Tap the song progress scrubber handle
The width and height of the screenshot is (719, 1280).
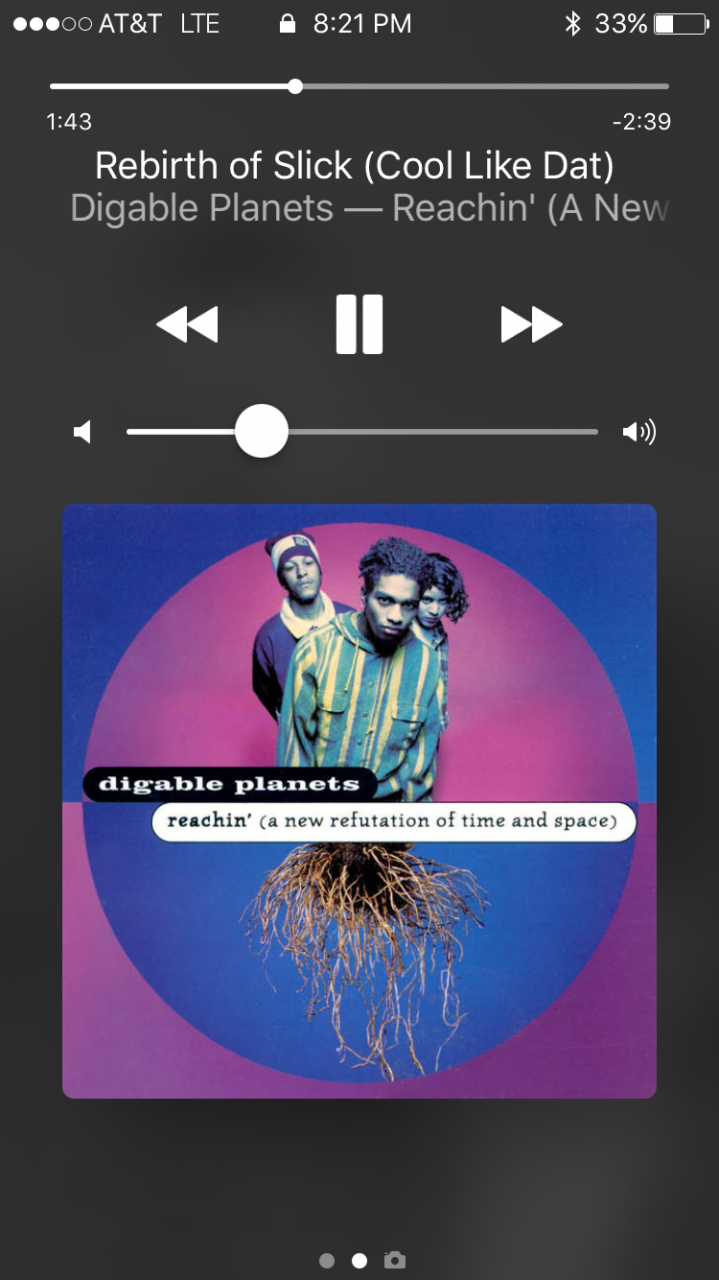click(295, 86)
